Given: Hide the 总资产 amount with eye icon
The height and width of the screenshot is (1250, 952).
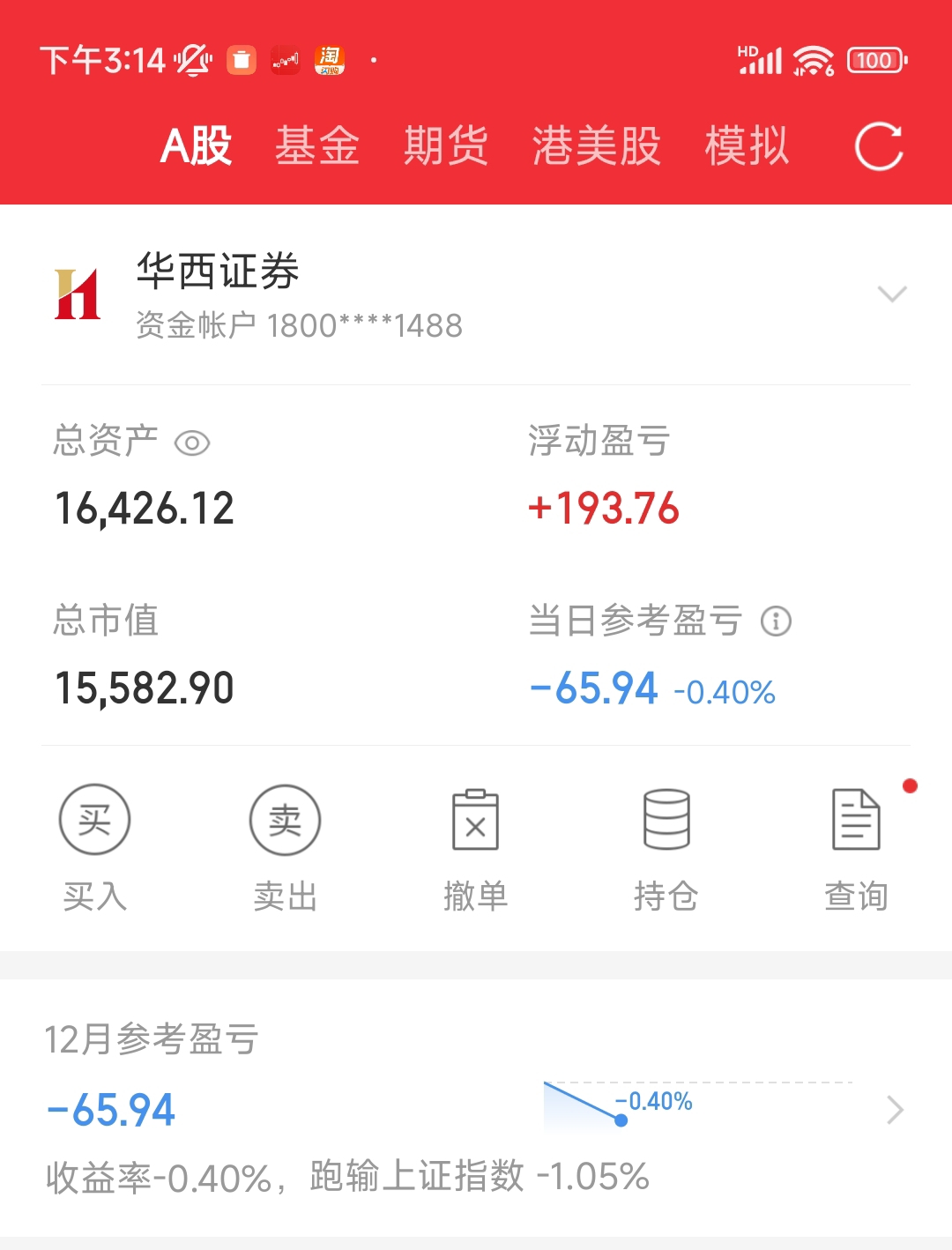Looking at the screenshot, I should click(192, 443).
